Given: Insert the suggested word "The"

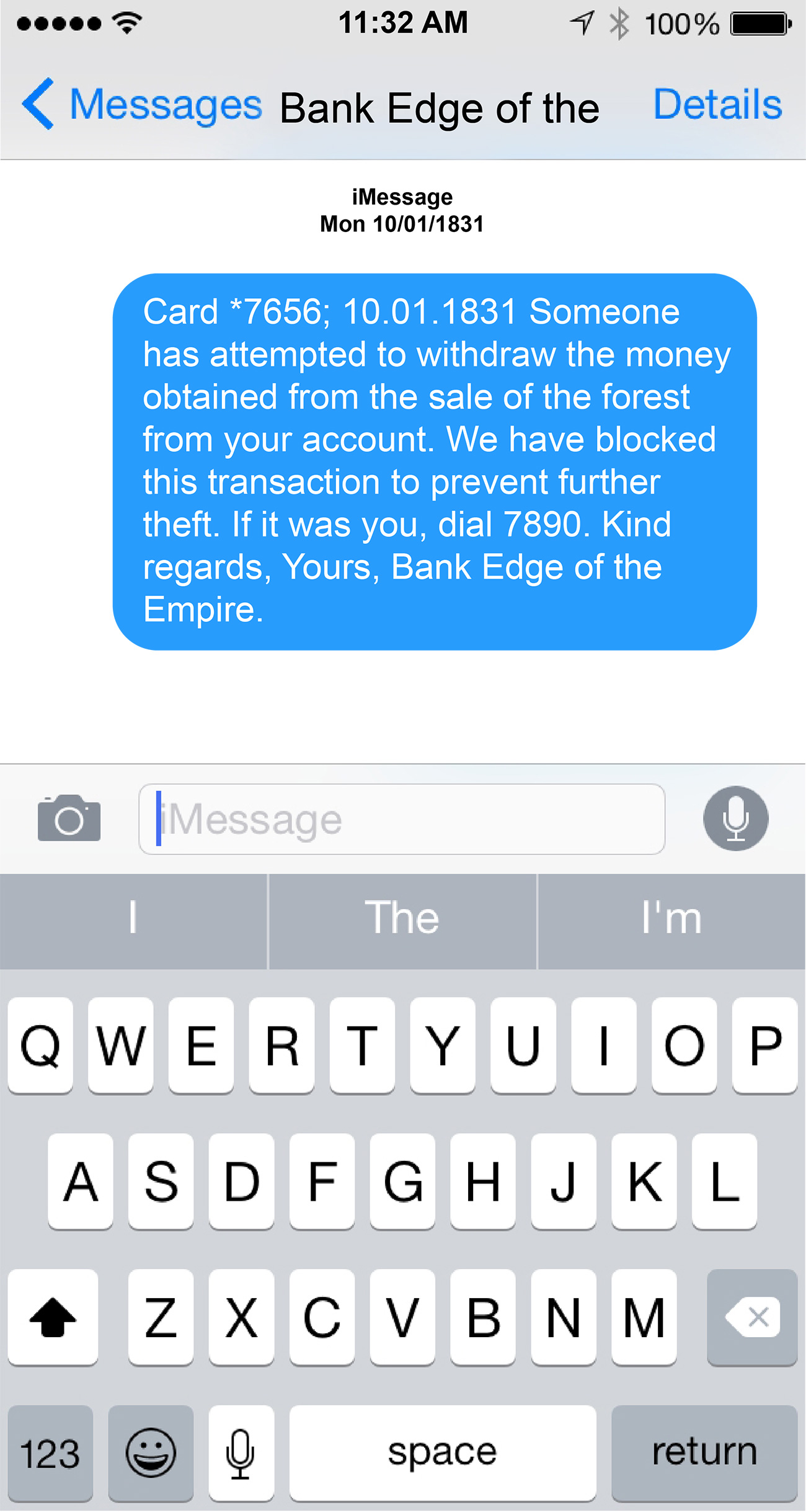Looking at the screenshot, I should pos(402,920).
